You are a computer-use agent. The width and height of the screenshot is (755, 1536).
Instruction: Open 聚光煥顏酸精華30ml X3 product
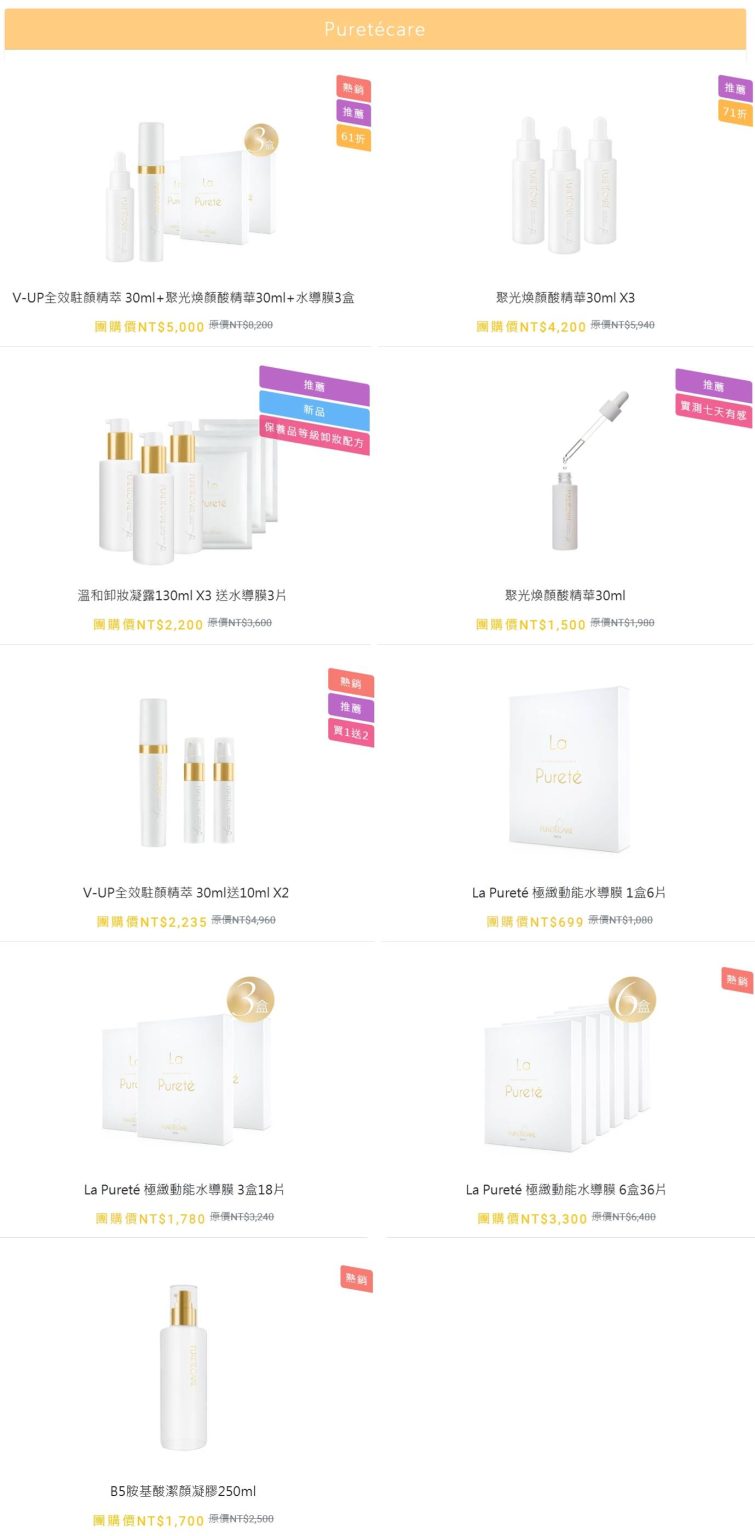point(565,298)
